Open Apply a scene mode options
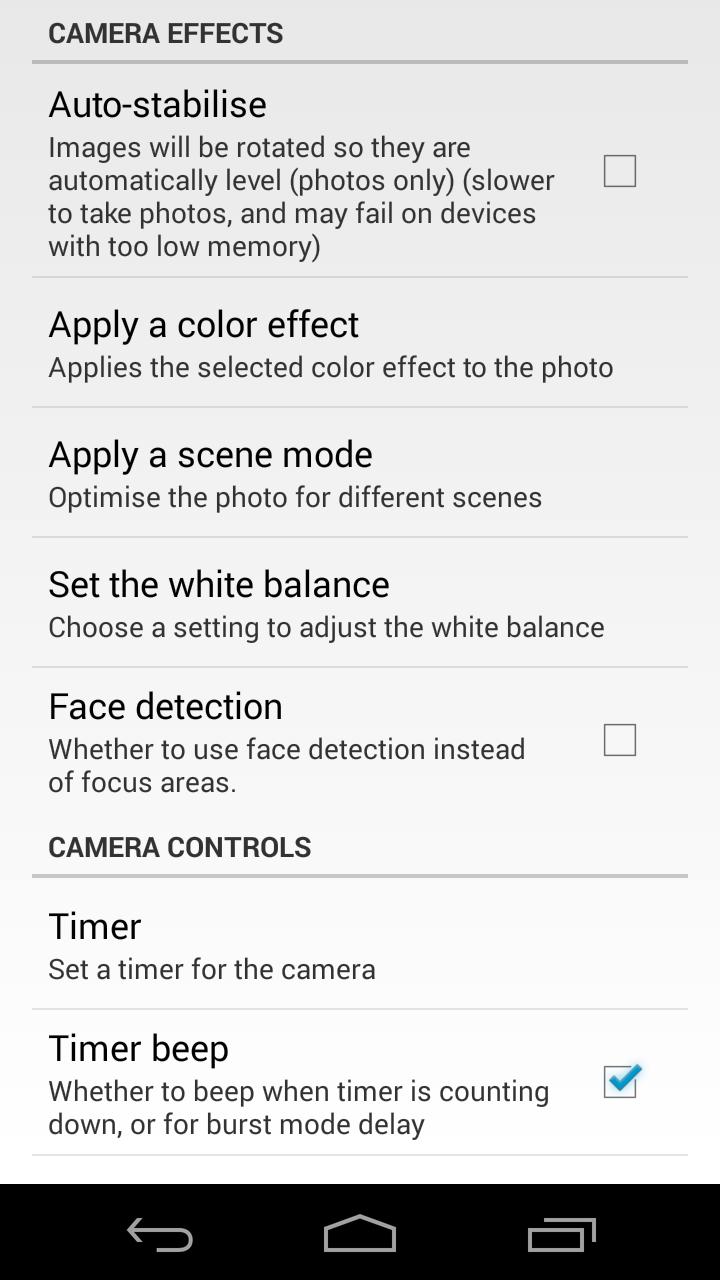This screenshot has height=1280, width=720. (295, 473)
